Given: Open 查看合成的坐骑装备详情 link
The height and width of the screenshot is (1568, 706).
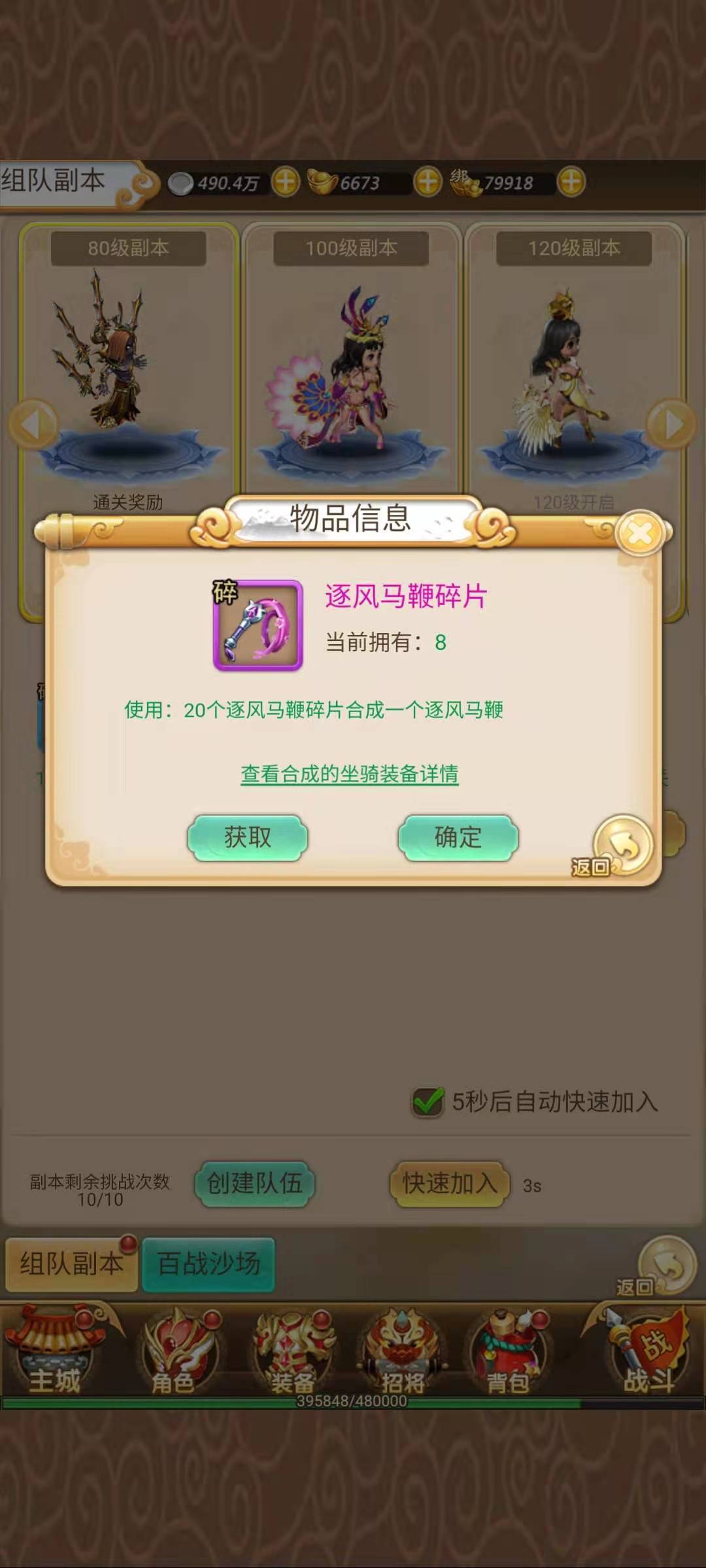Looking at the screenshot, I should (350, 774).
